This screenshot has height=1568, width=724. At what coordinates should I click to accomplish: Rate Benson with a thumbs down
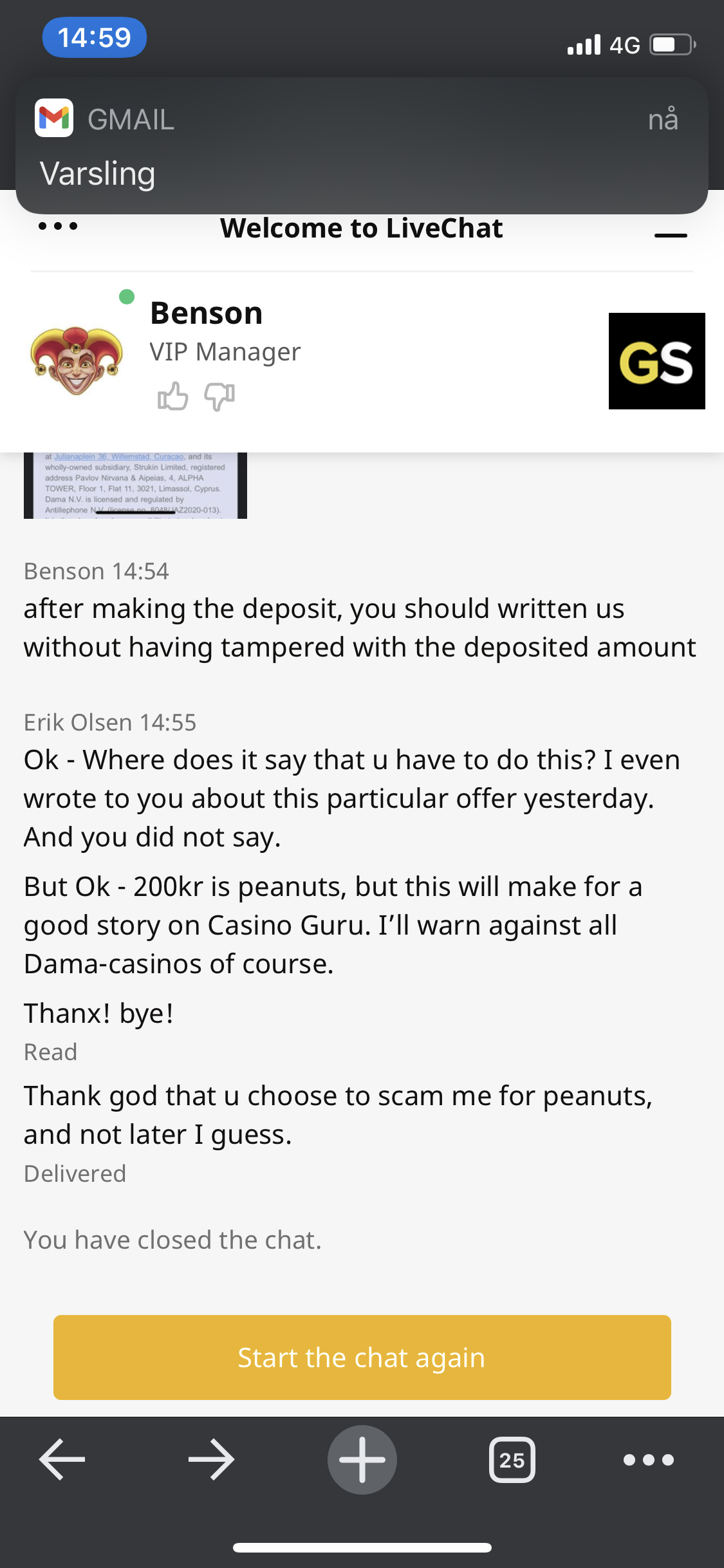point(219,397)
